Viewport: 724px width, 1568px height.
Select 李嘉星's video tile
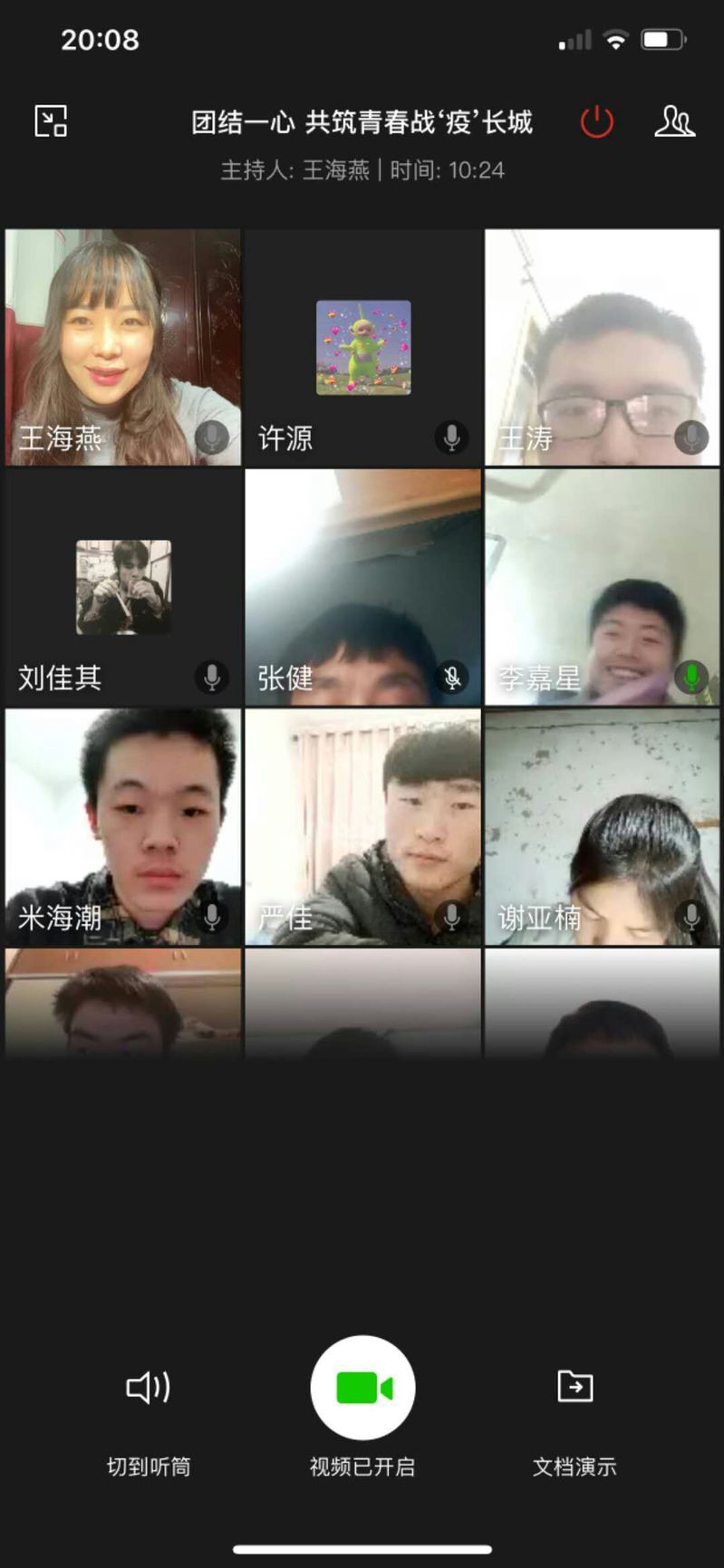coord(603,587)
